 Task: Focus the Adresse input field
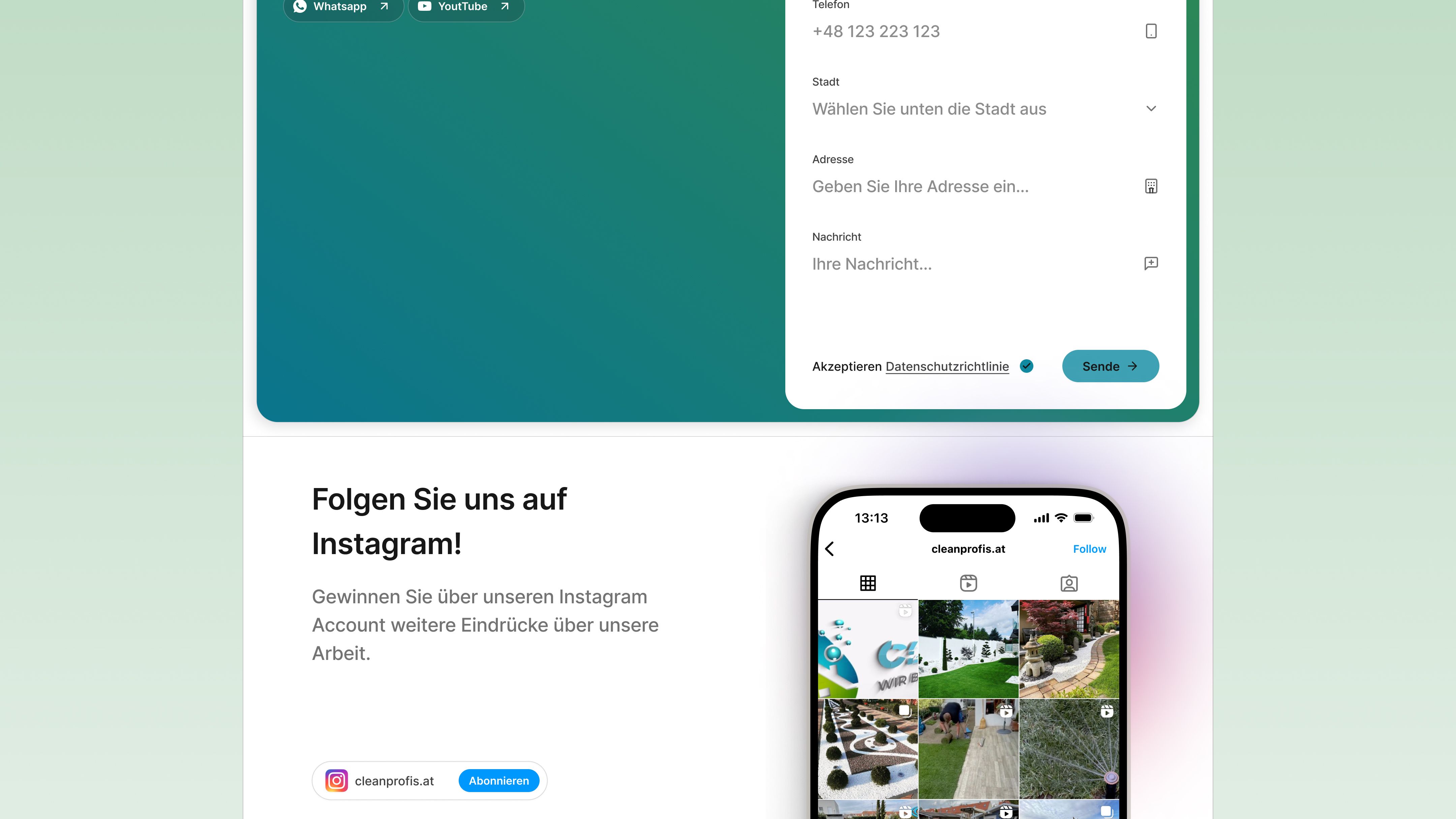tap(972, 186)
